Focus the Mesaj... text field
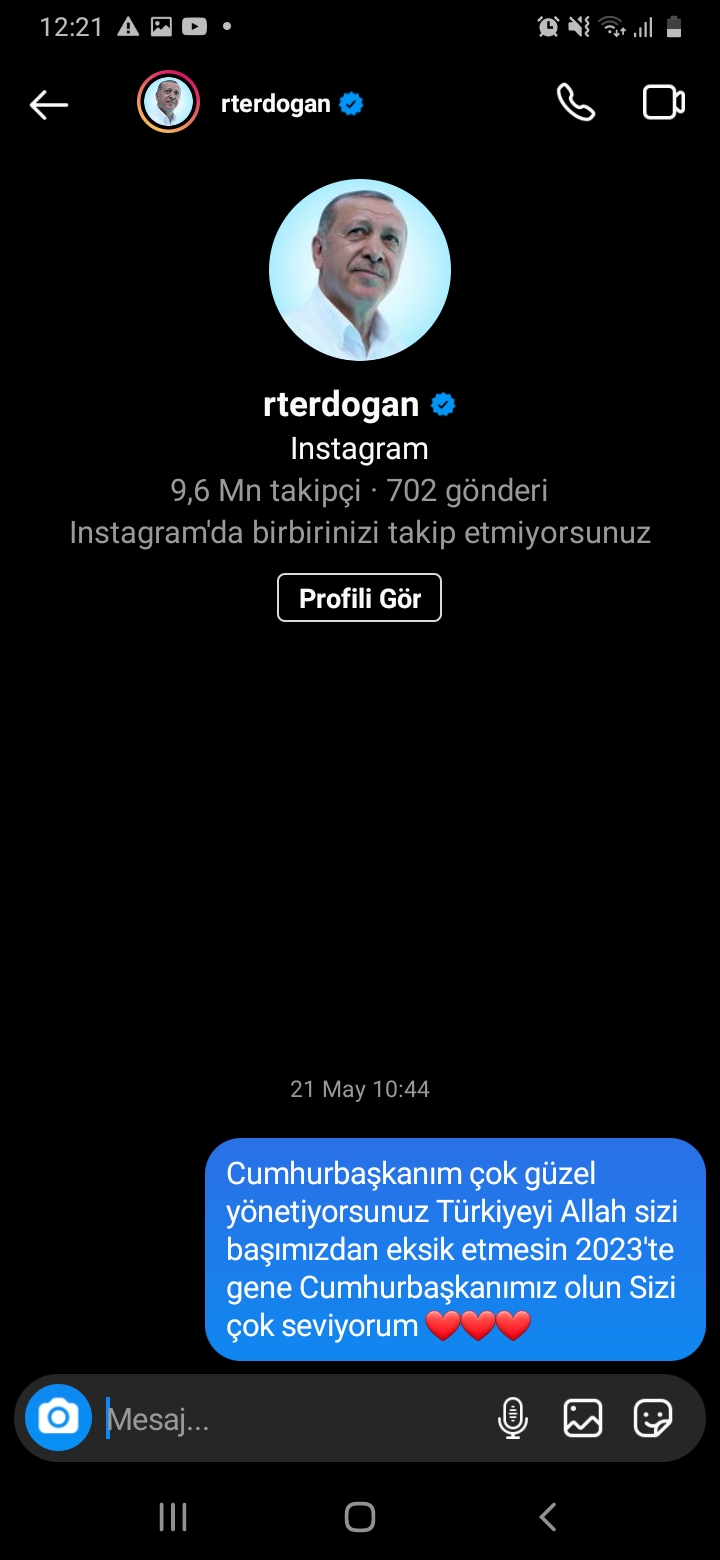Image resolution: width=720 pixels, height=1560 pixels. coord(290,1419)
